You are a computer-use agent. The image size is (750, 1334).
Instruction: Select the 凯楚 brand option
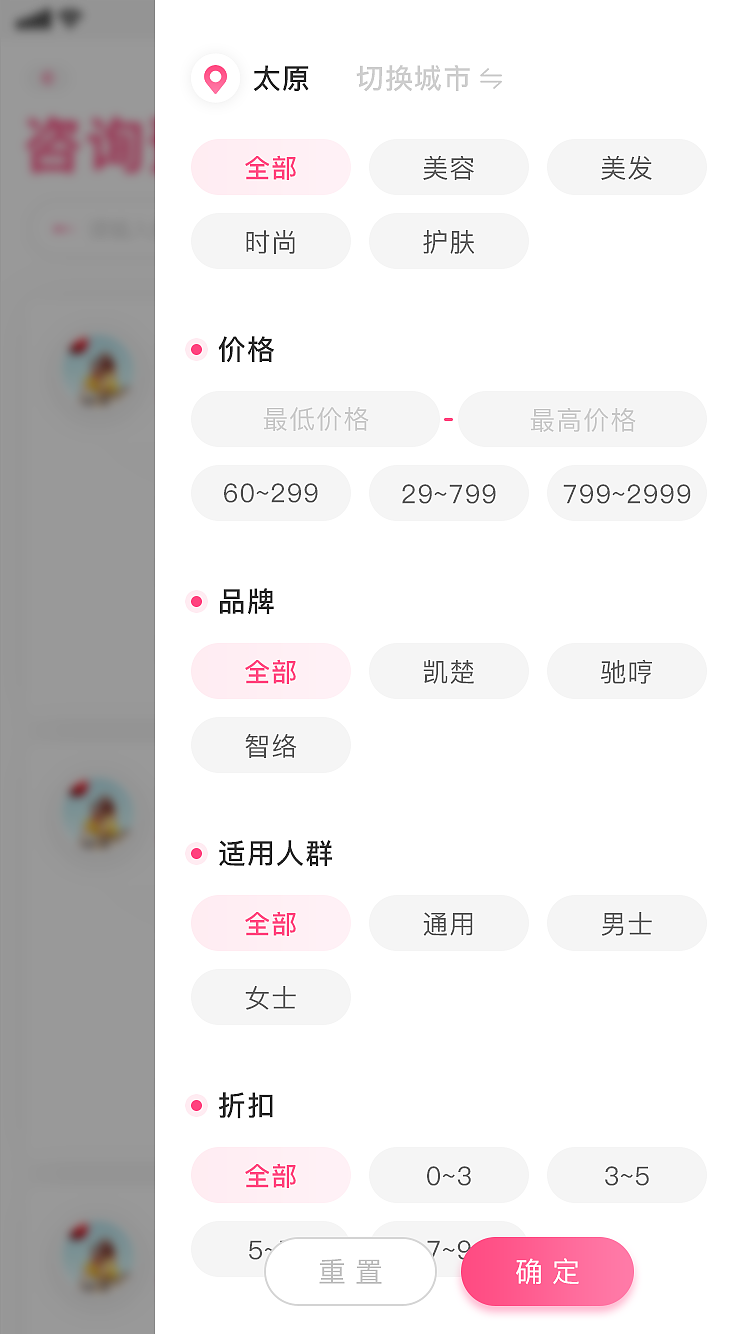coord(448,671)
